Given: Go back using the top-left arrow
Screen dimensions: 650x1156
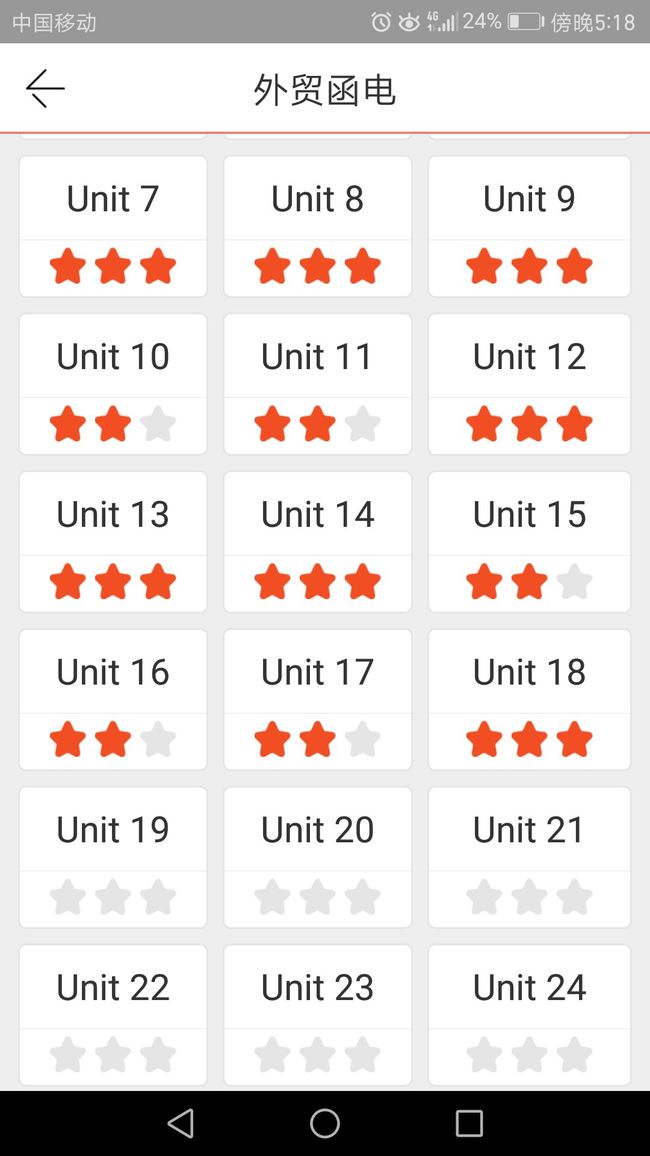Looking at the screenshot, I should (46, 89).
